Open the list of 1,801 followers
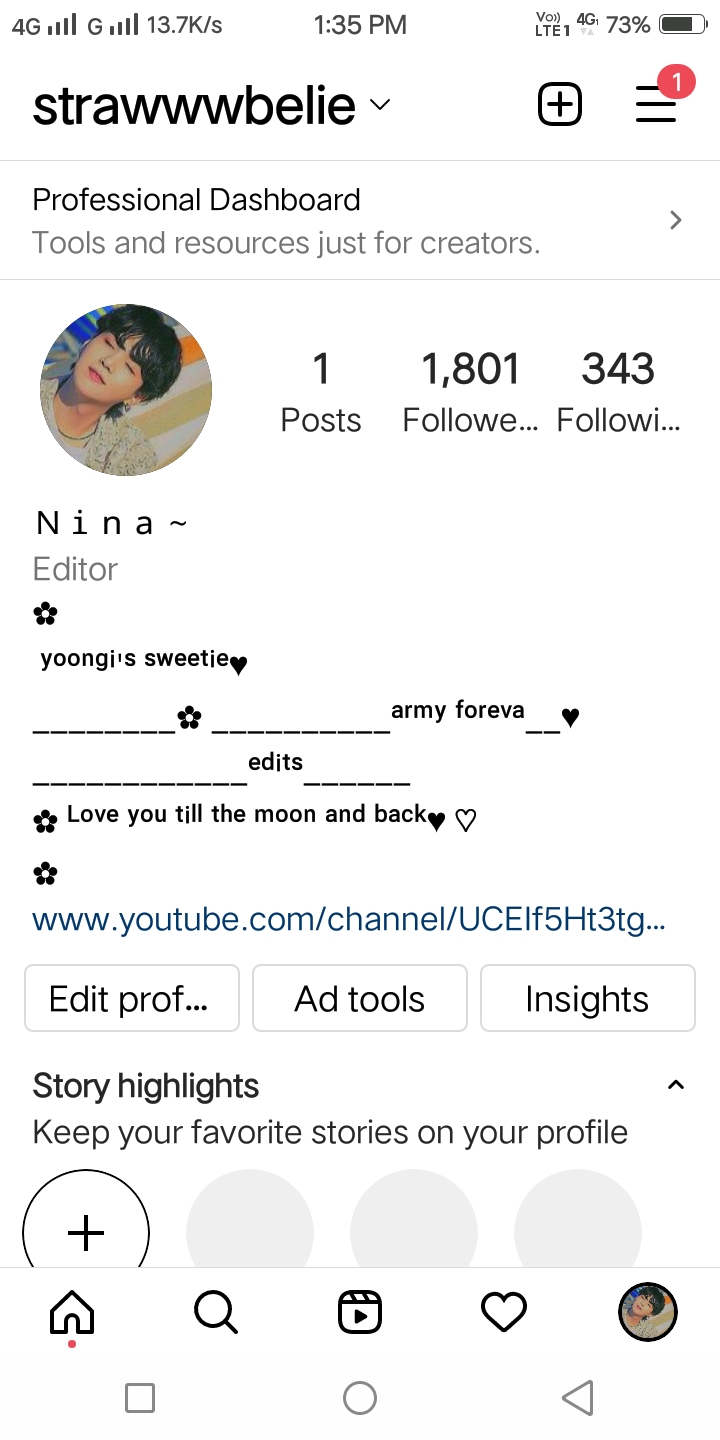The image size is (720, 1440). pyautogui.click(x=470, y=392)
